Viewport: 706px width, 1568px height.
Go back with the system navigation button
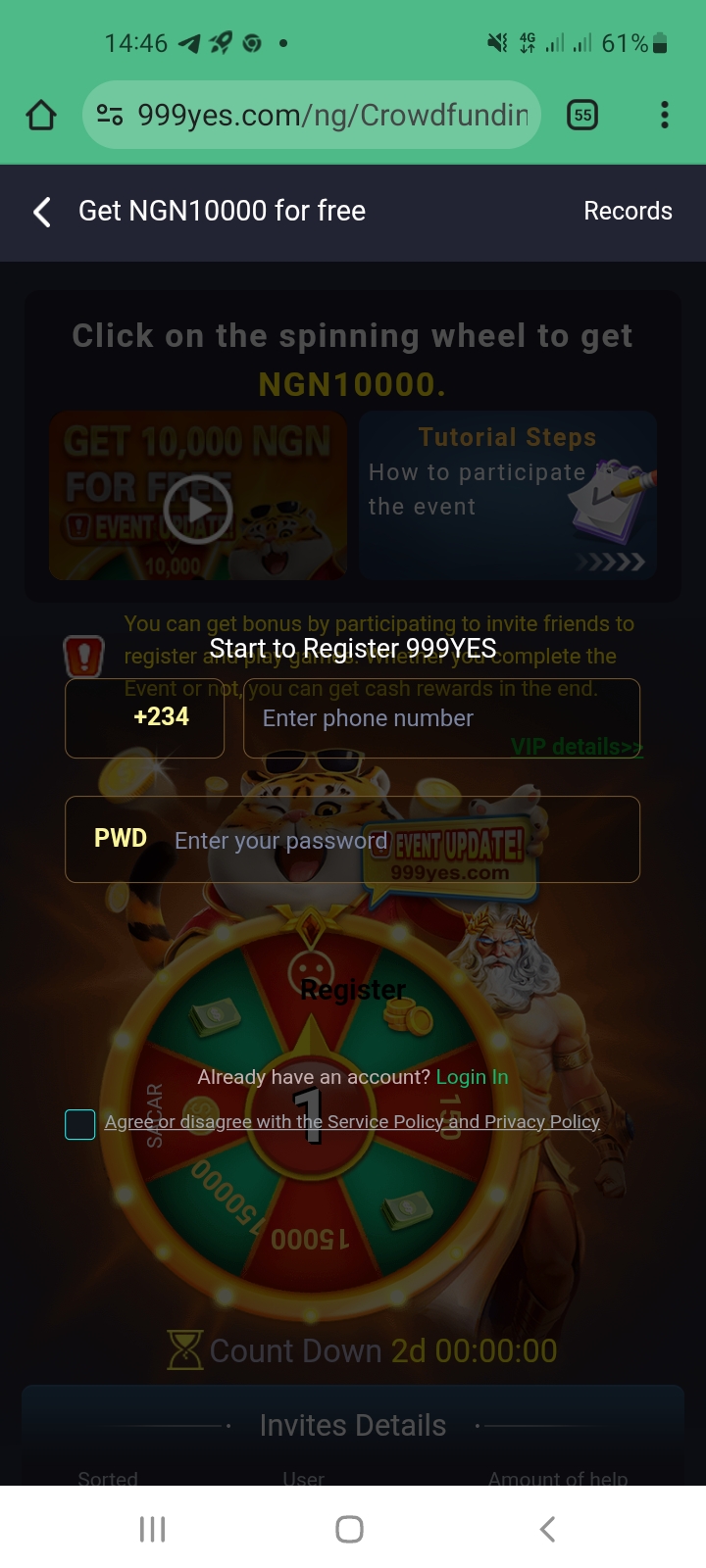click(x=548, y=1529)
